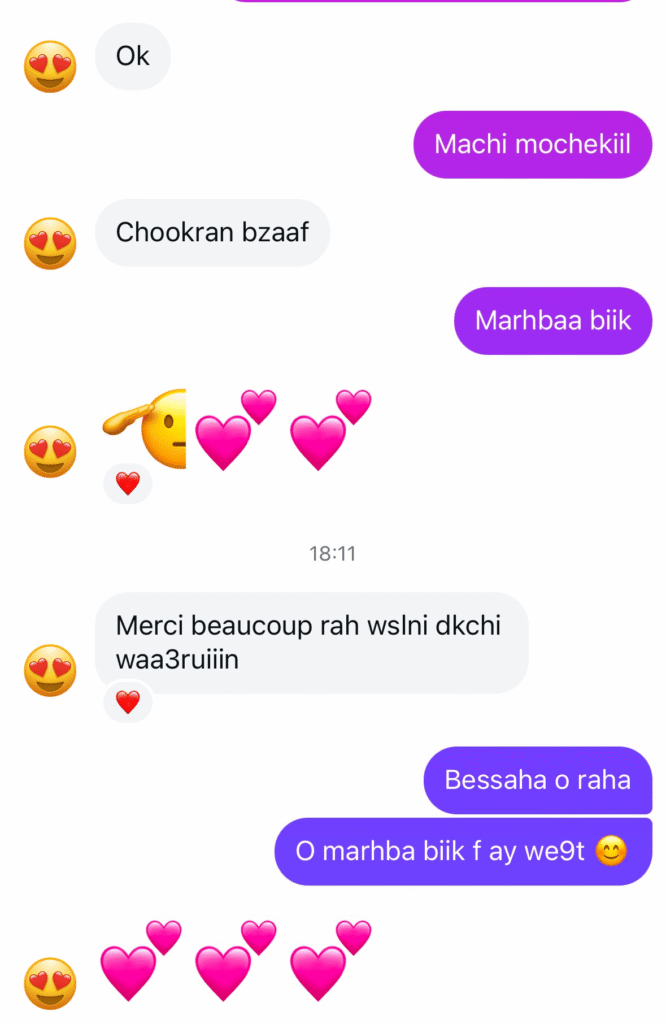Open profile avatar beside "Merci beaucoup rah wslni" message
This screenshot has height=1024, width=666.
click(50, 670)
